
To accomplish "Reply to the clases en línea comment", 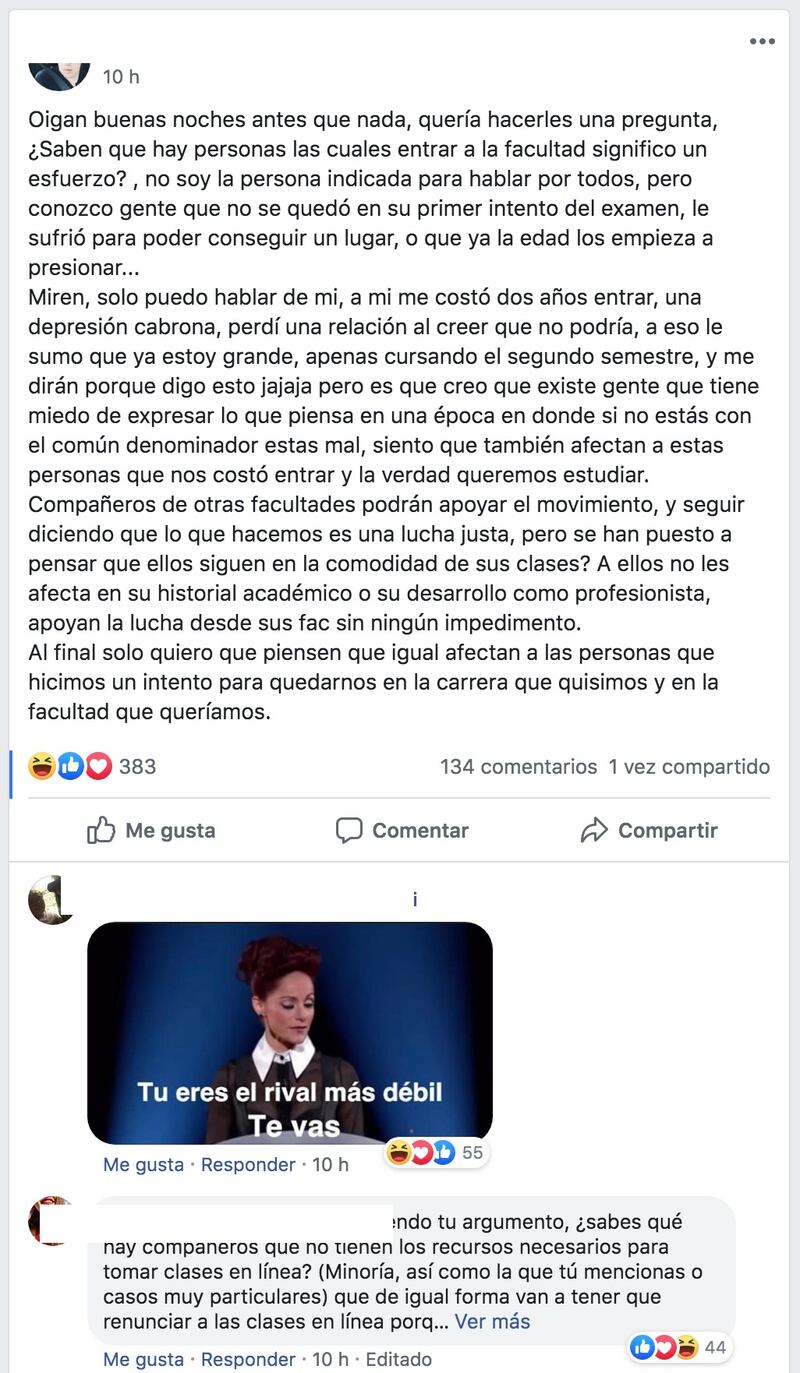I will click(248, 1360).
